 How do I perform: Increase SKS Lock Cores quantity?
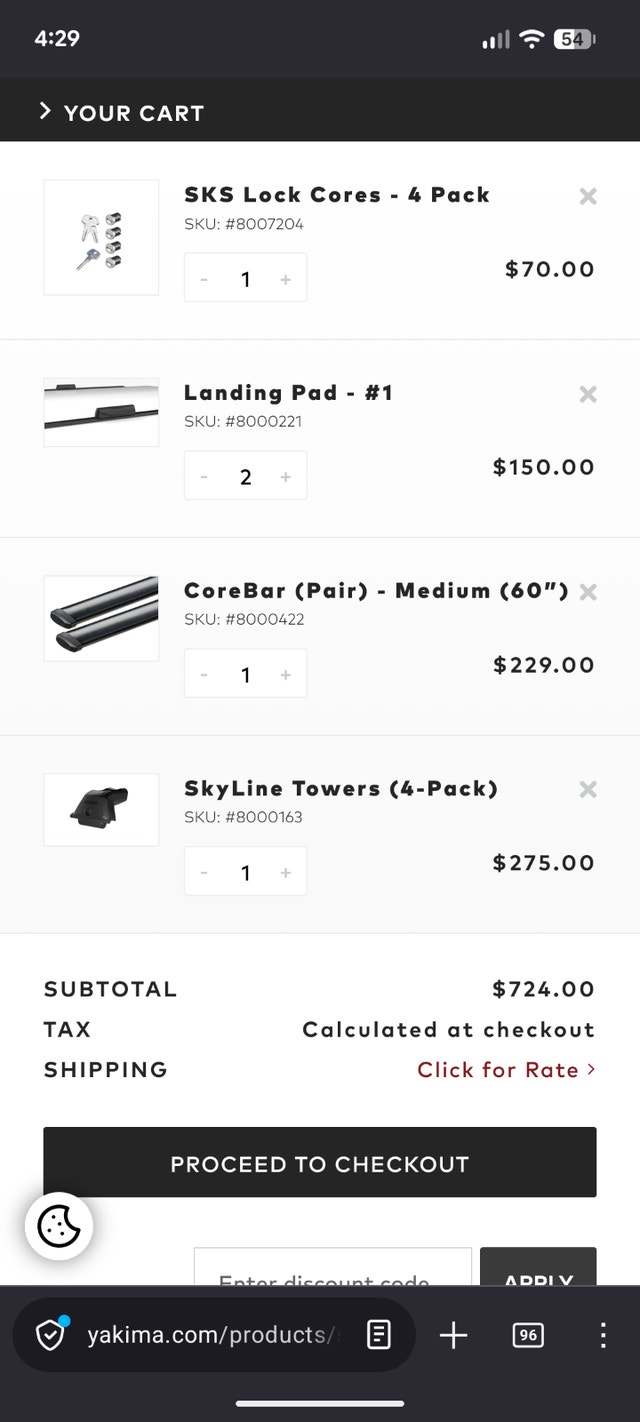pyautogui.click(x=286, y=279)
